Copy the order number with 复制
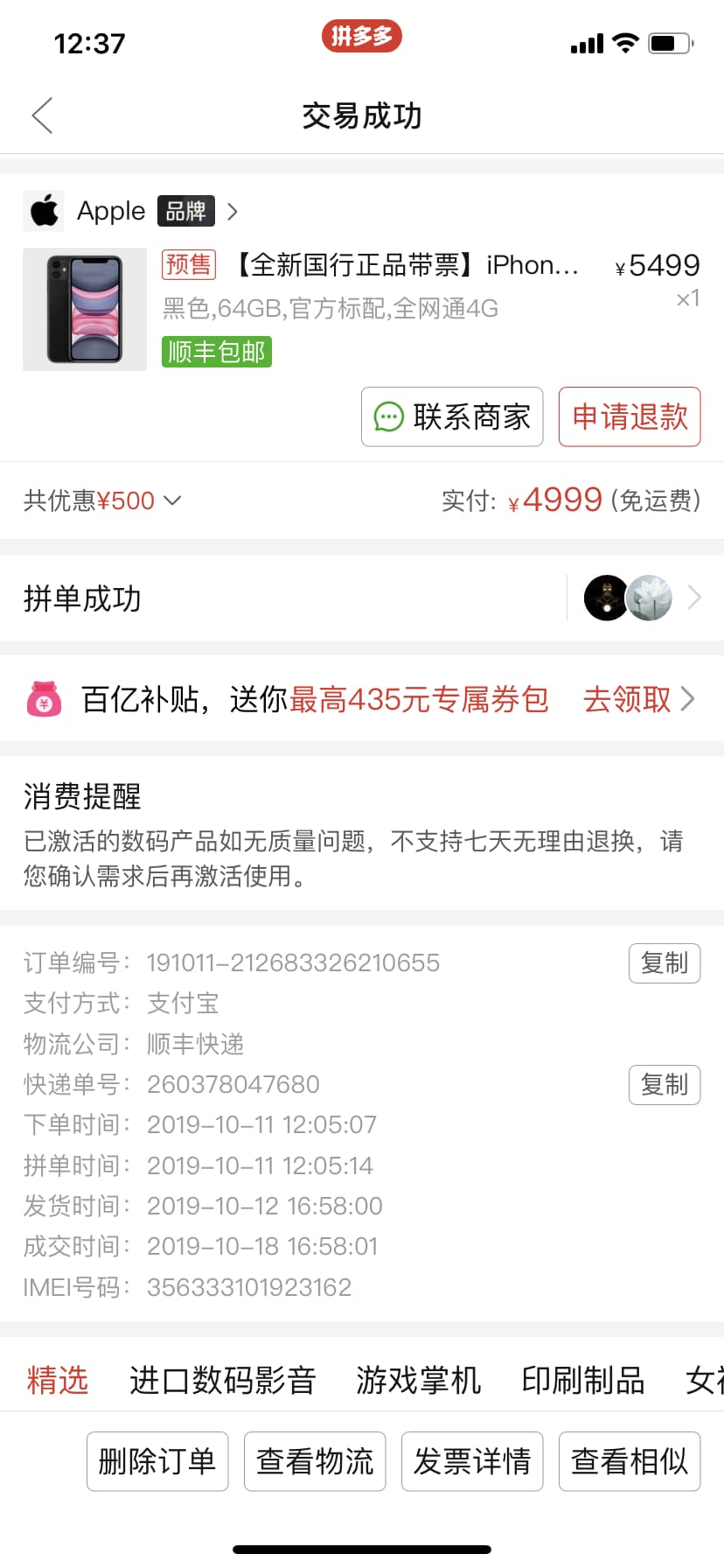The height and width of the screenshot is (1568, 724). [x=665, y=962]
